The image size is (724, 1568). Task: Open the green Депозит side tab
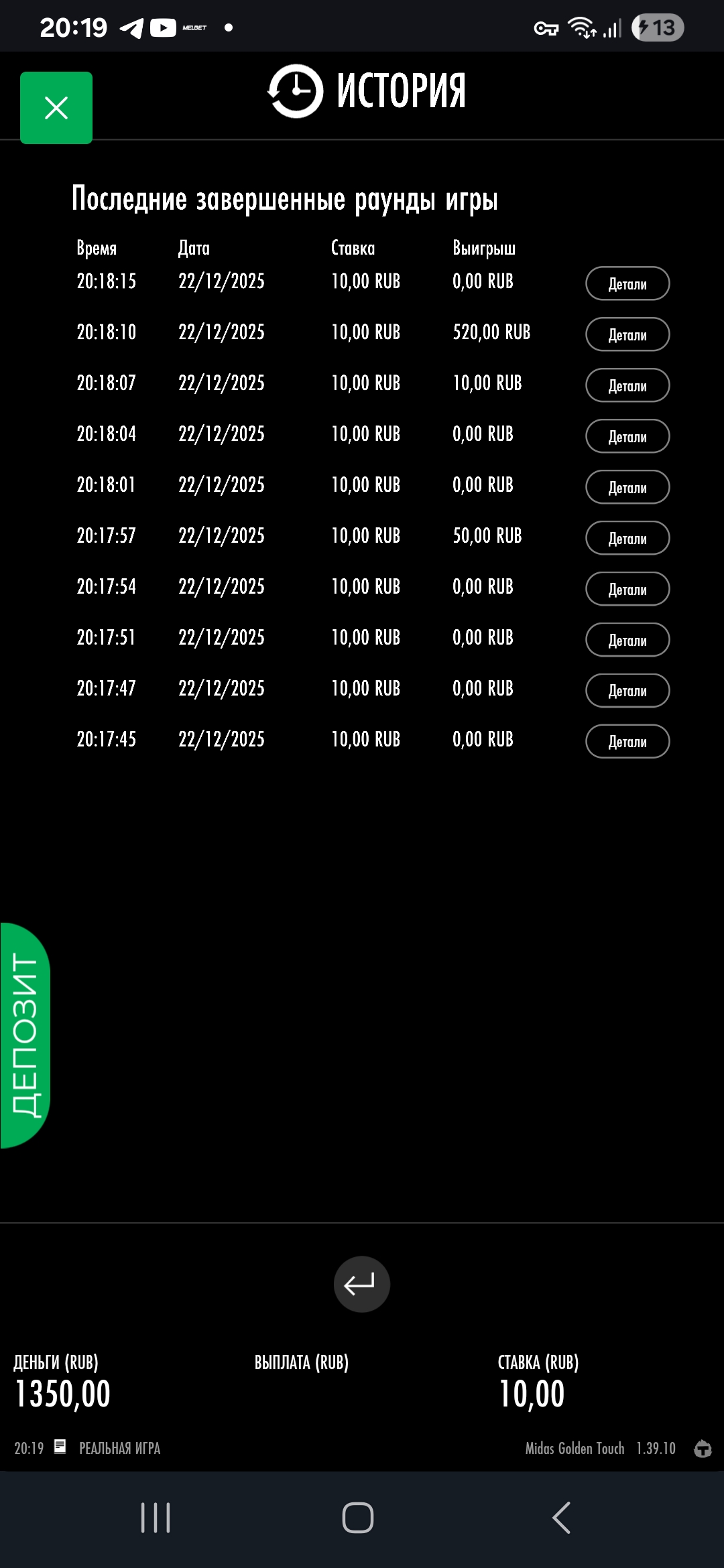pyautogui.click(x=25, y=1035)
